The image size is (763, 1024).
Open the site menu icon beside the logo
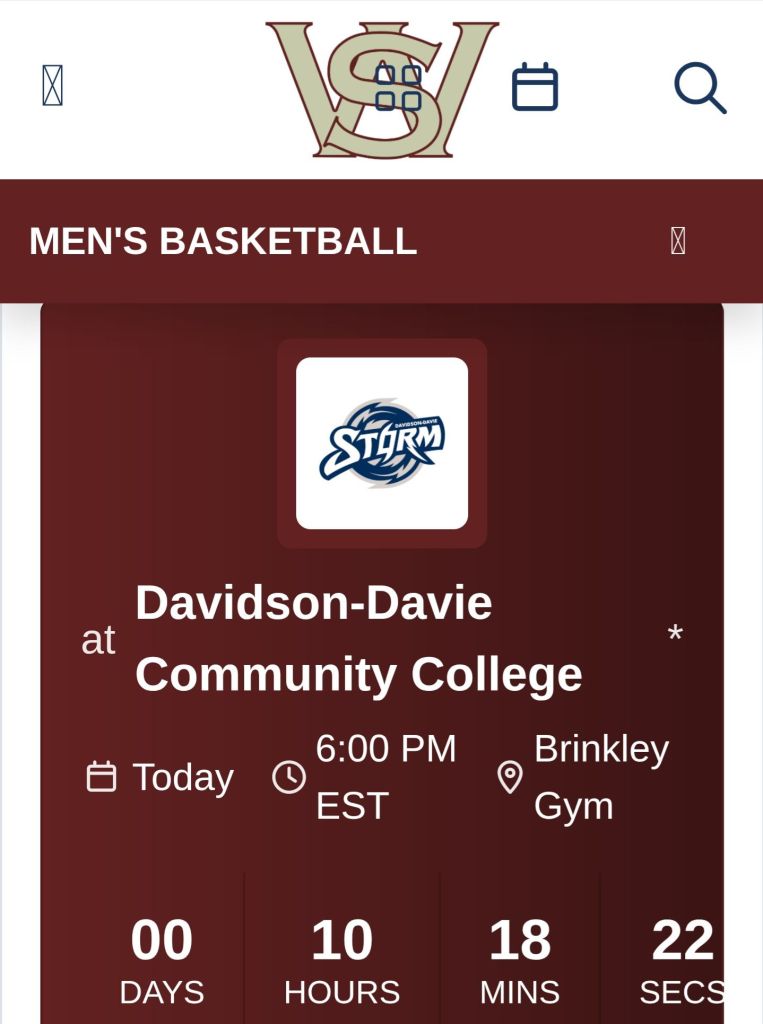[x=53, y=86]
